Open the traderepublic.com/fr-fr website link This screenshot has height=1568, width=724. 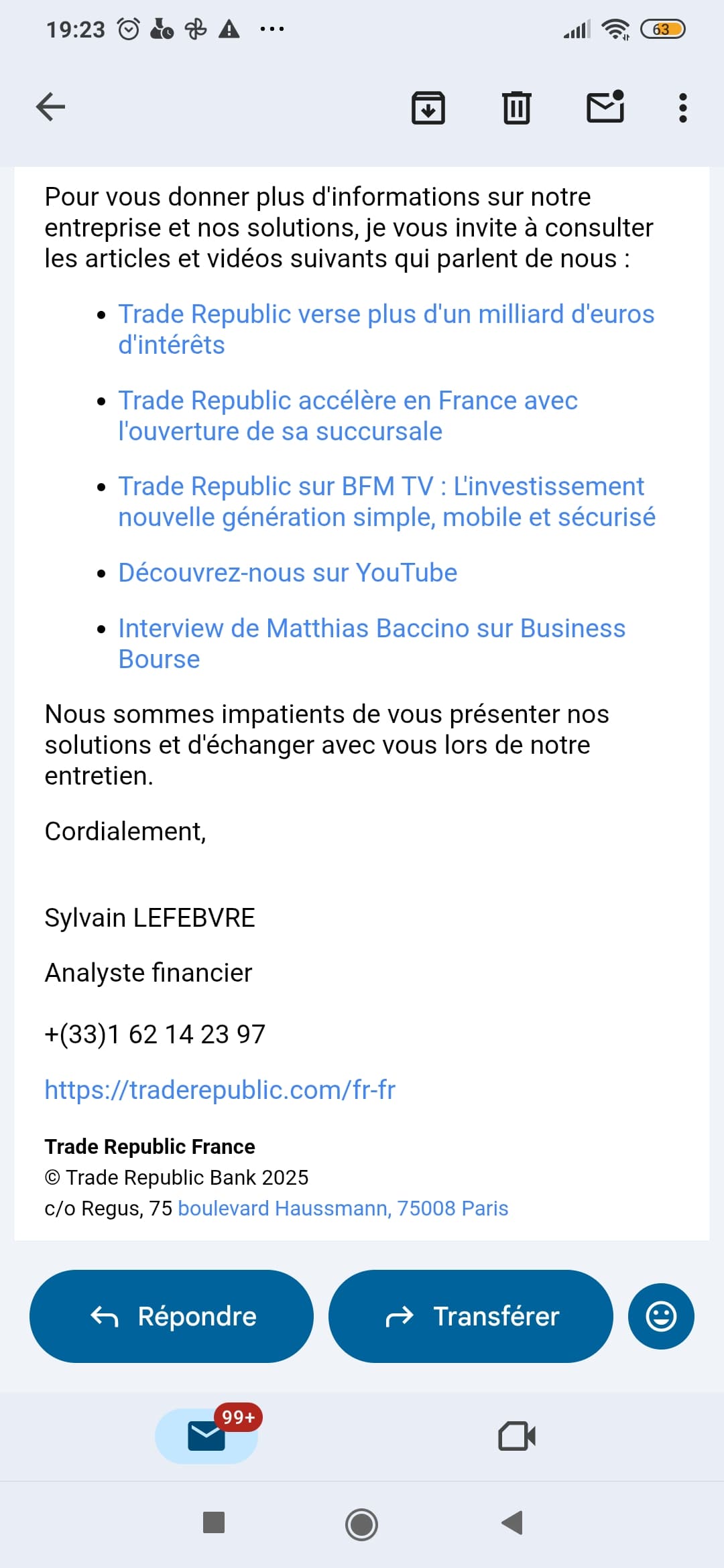220,1090
